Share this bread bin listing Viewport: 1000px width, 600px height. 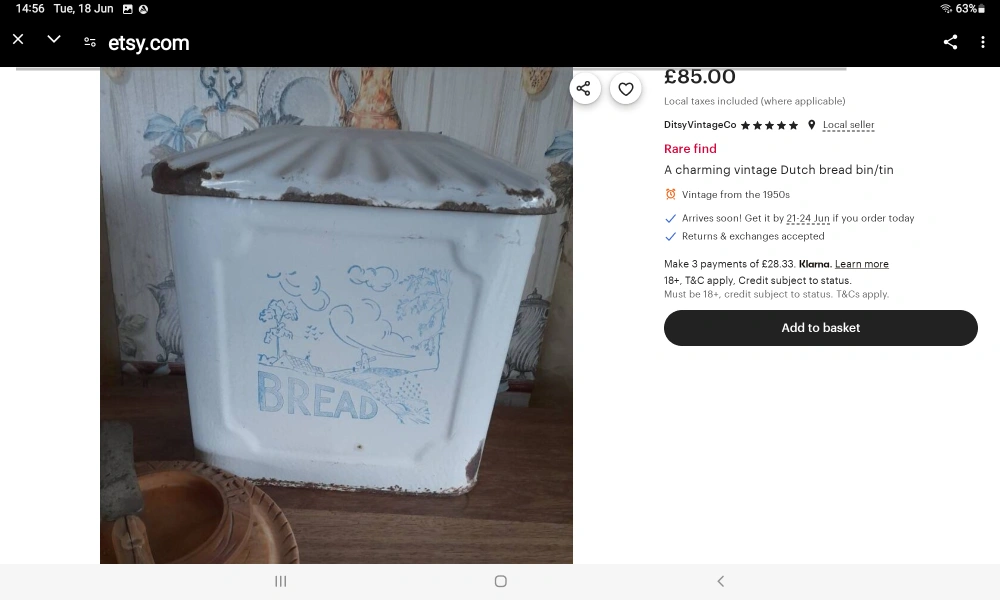click(584, 89)
